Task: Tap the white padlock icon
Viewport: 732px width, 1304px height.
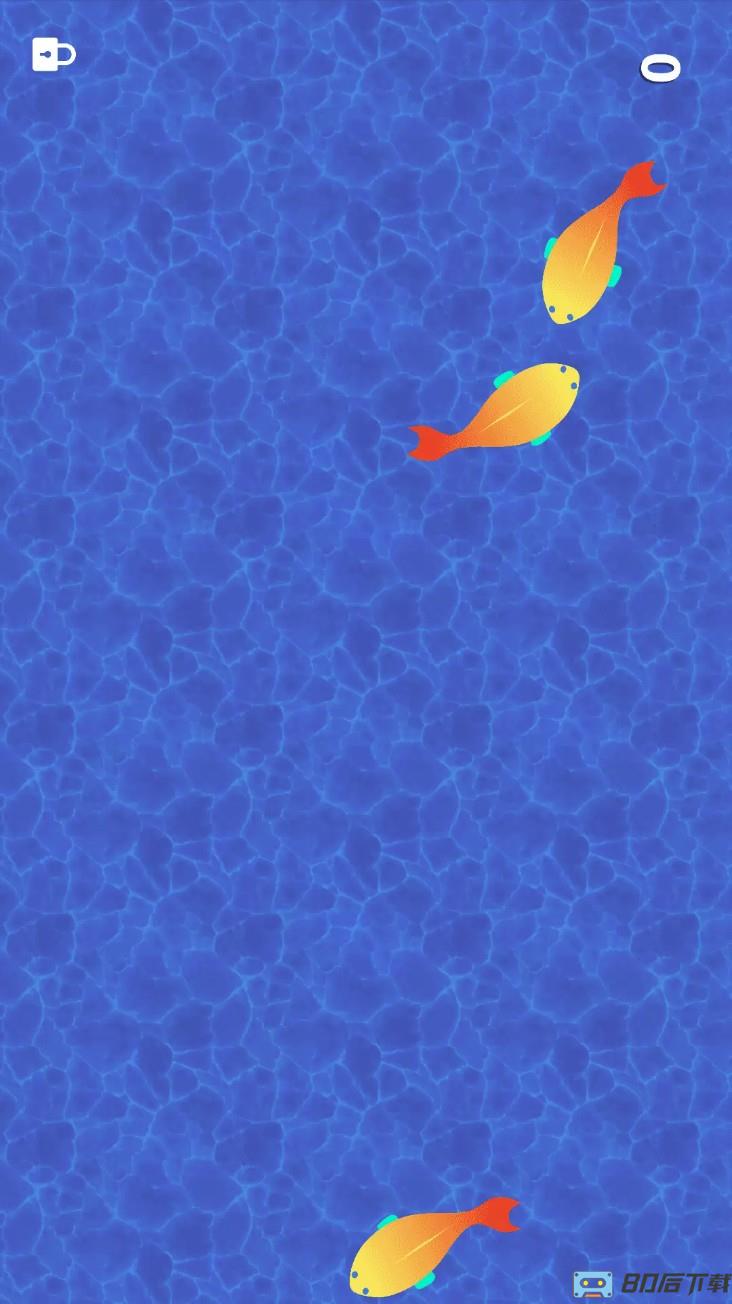Action: point(53,54)
